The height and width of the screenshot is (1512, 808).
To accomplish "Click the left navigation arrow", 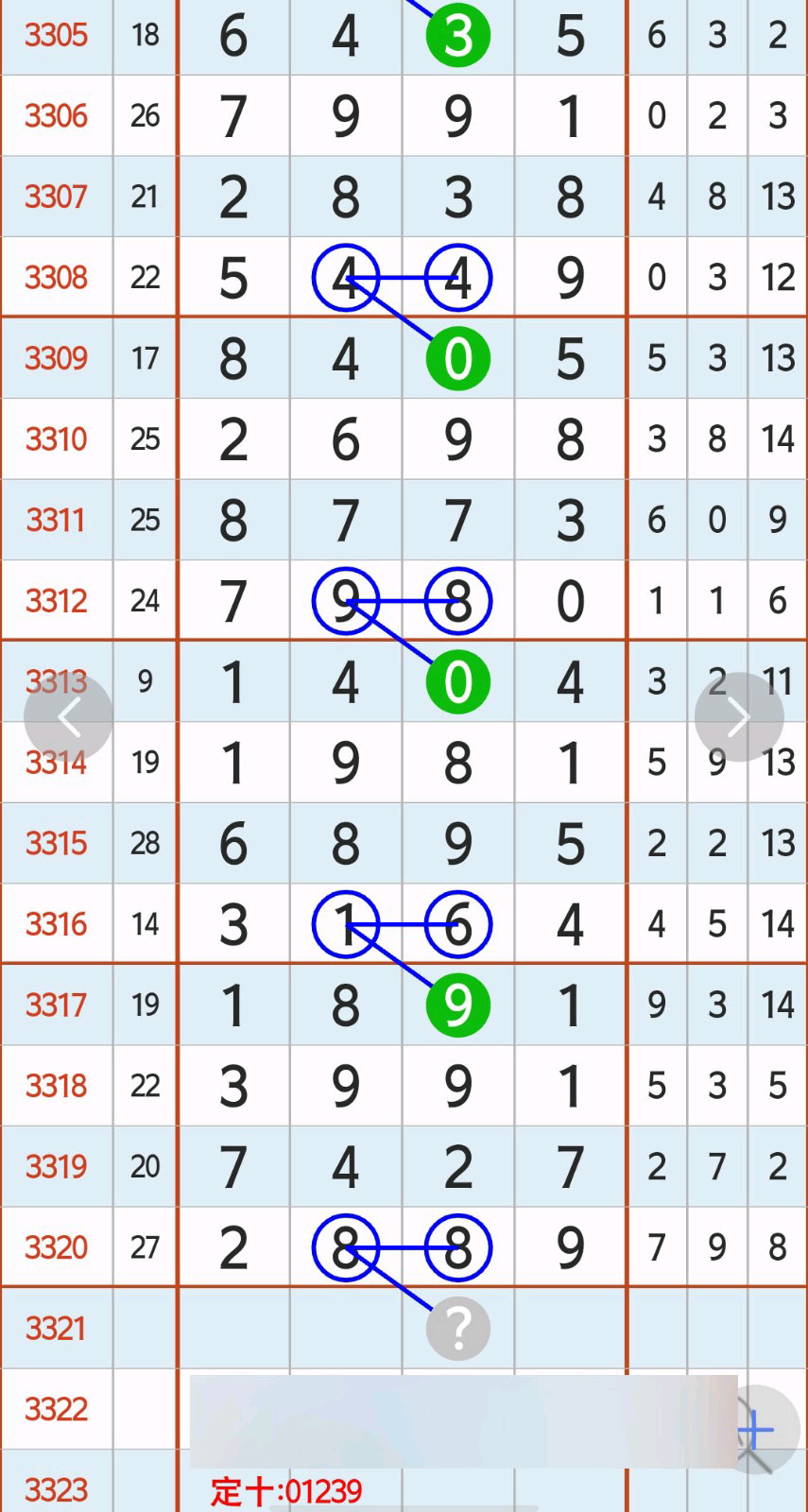I will pyautogui.click(x=69, y=715).
